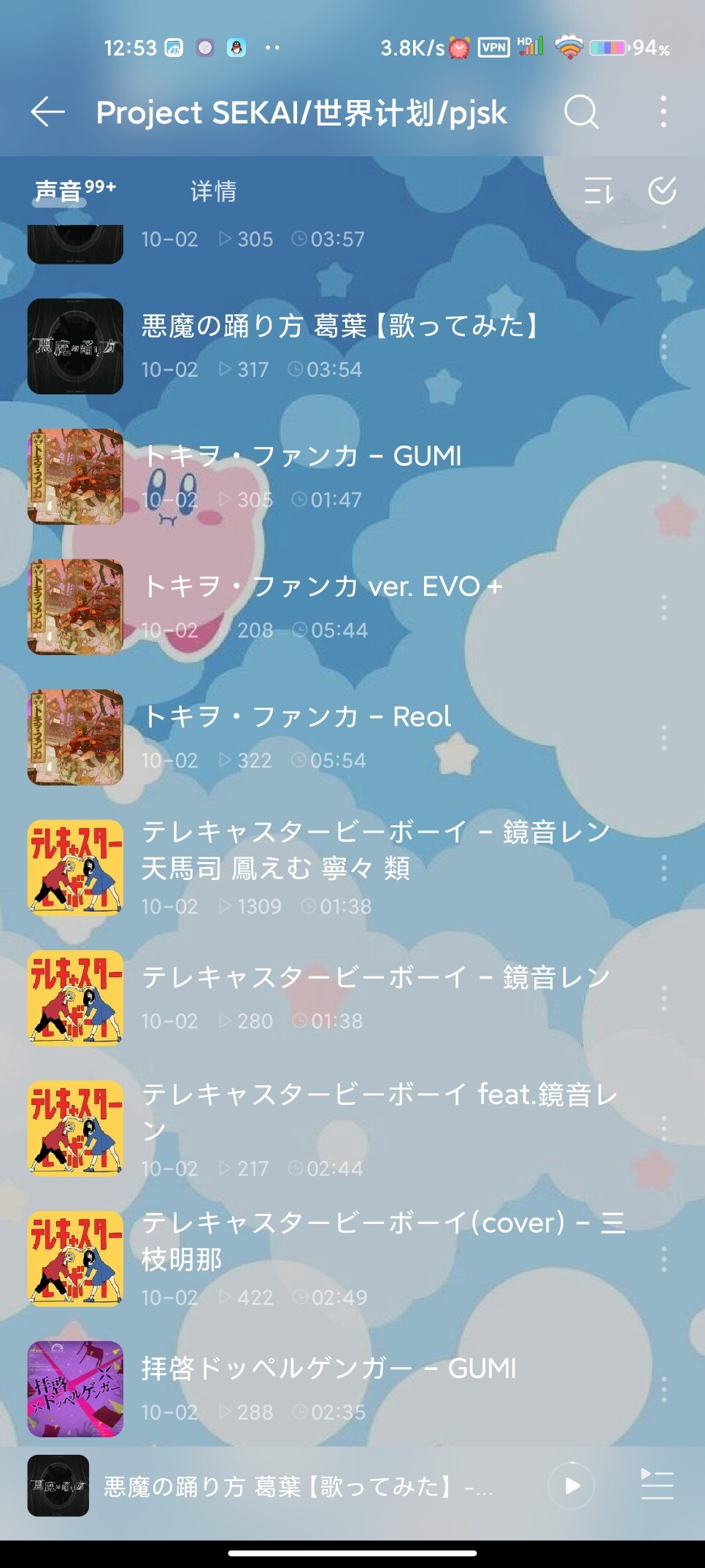Play トキヲ・ファンカ - GUMI

click(x=301, y=456)
